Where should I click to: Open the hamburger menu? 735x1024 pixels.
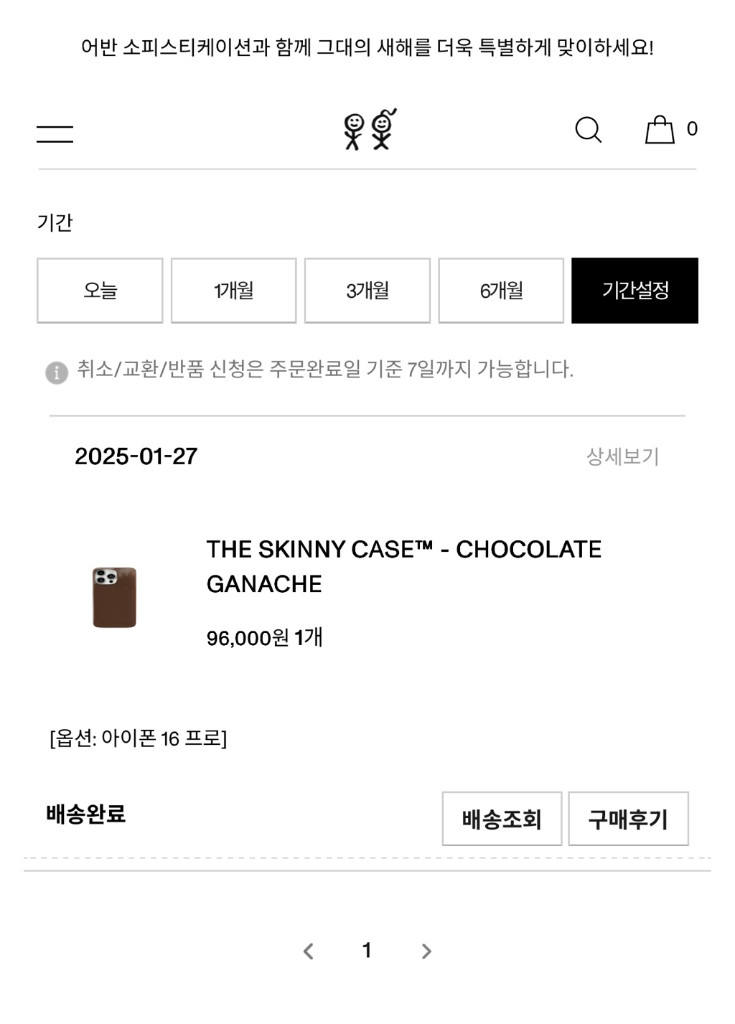tap(55, 132)
